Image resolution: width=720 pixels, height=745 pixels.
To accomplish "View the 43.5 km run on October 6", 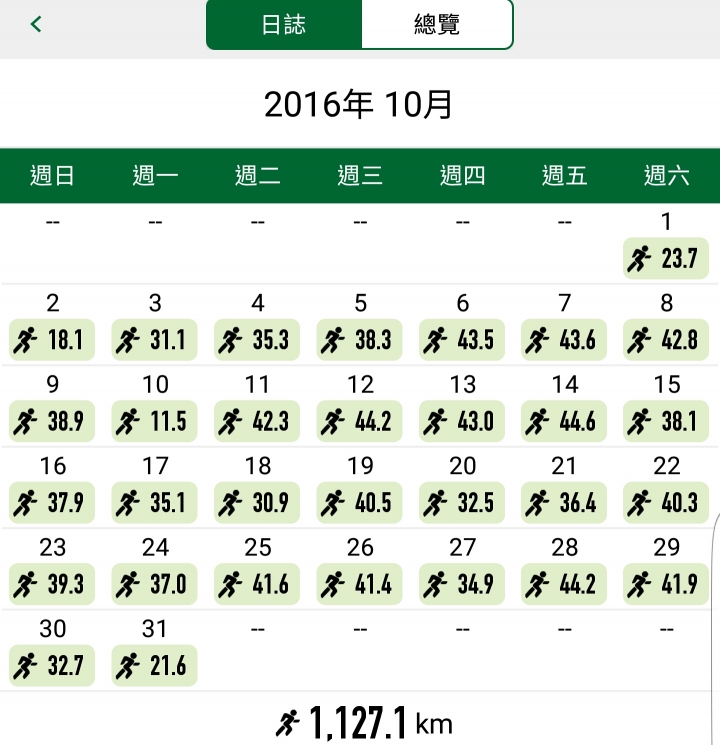I will 462,340.
